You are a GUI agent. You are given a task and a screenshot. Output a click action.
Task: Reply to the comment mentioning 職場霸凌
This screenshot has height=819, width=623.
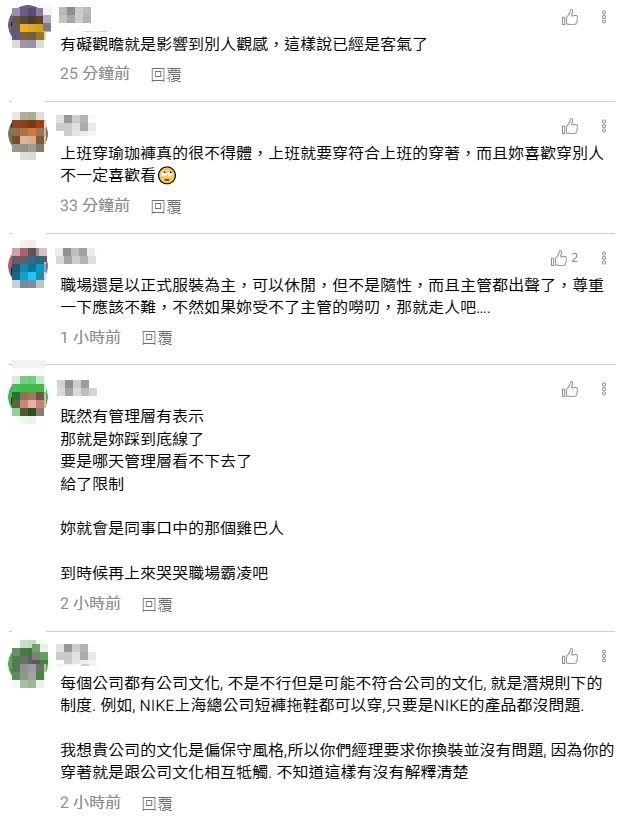(157, 604)
